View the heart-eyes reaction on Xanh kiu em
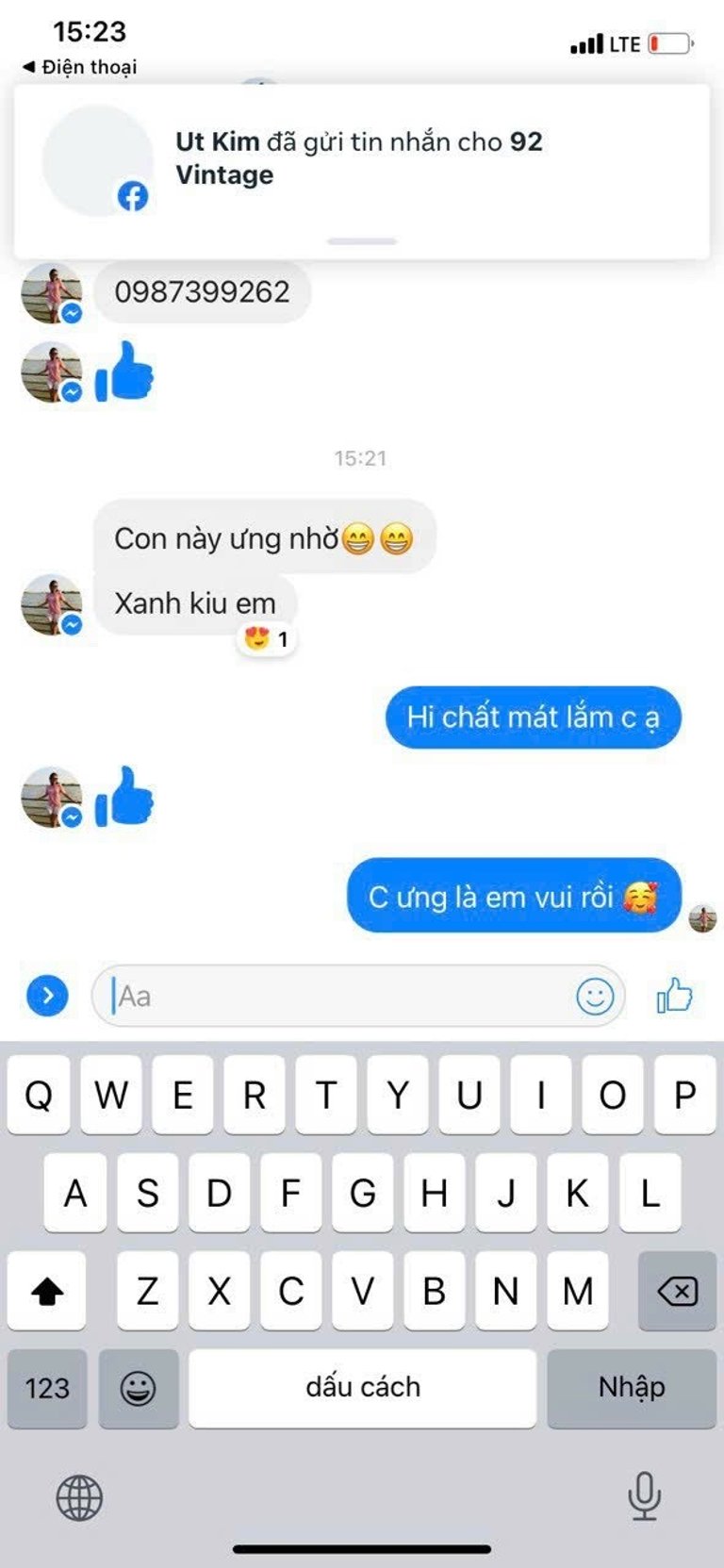Screen dimensions: 724x1568 click(x=267, y=639)
